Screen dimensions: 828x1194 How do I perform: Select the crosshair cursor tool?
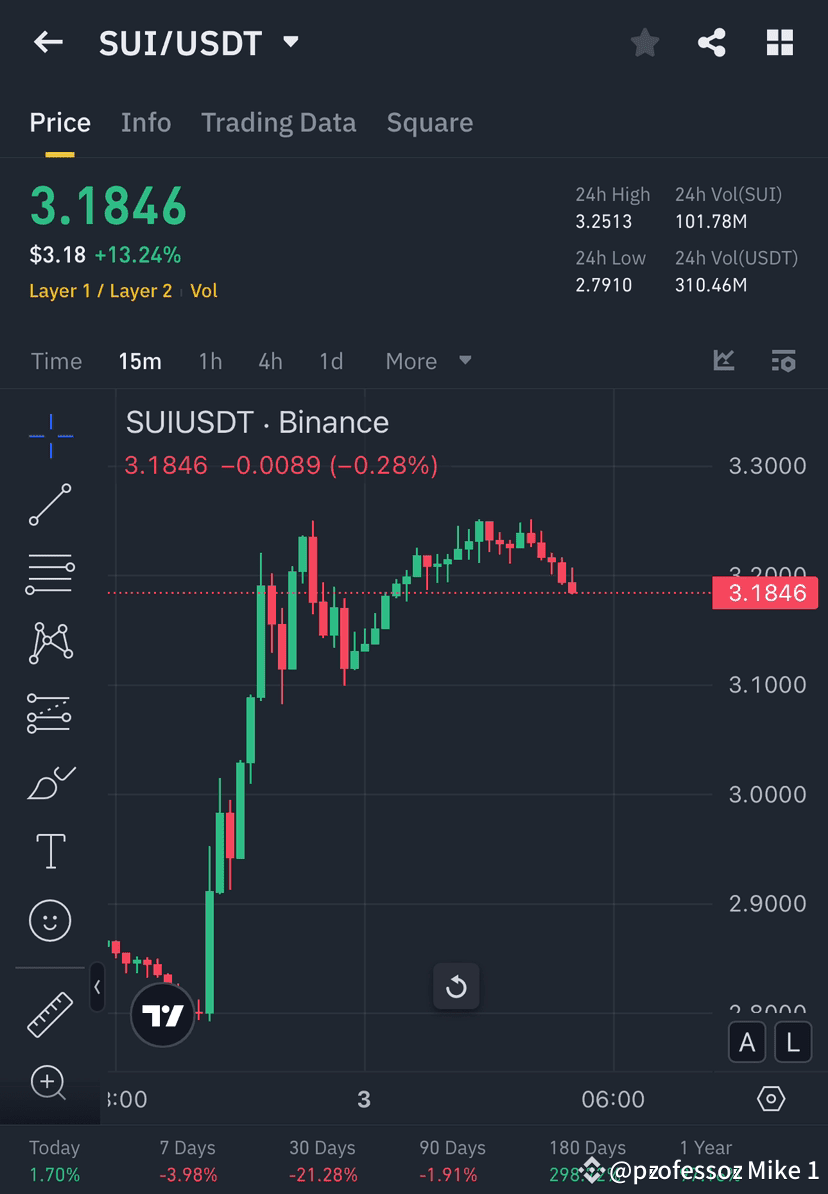coord(50,434)
